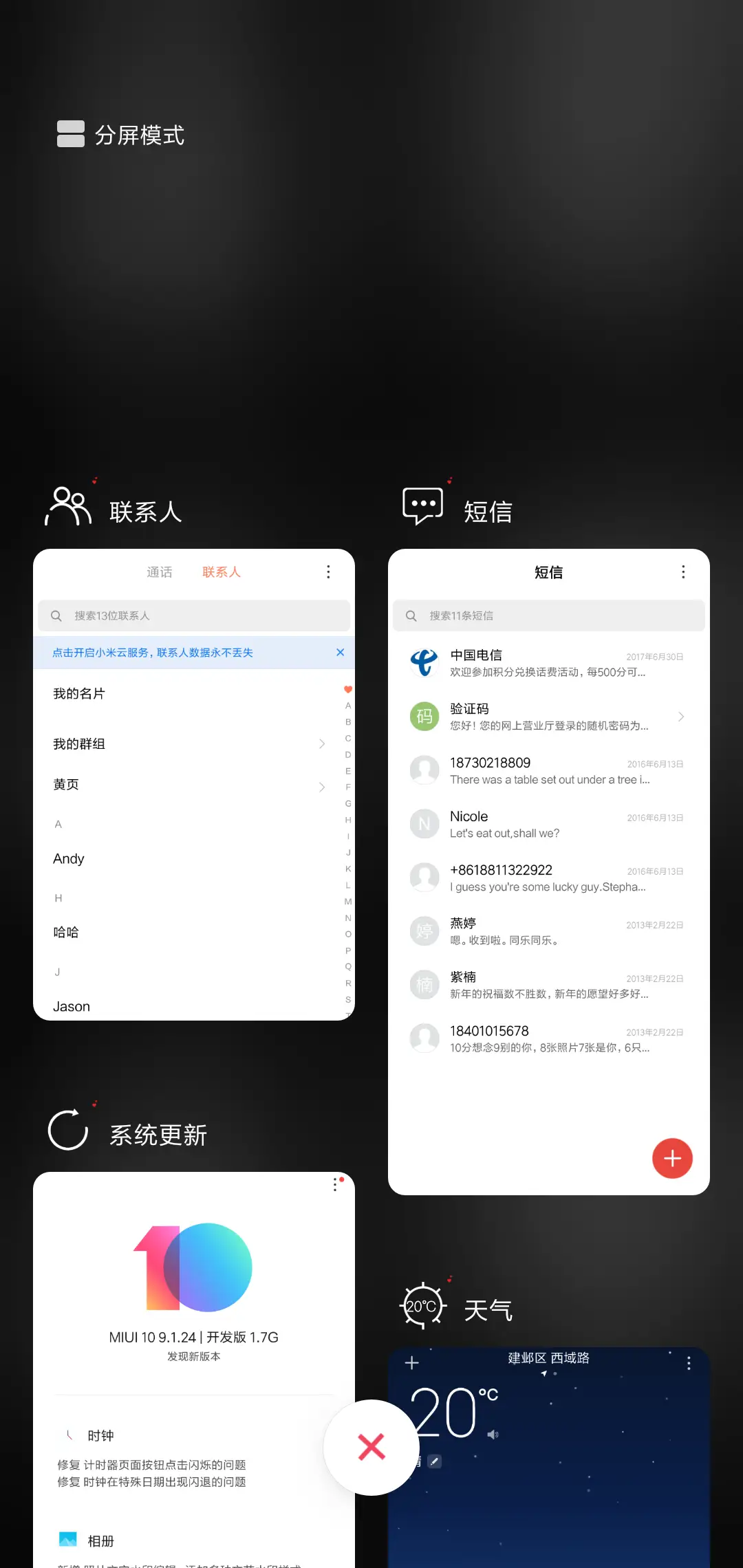Select the 联系人 contacts app icon
Viewport: 743px width, 1568px height.
[x=68, y=504]
